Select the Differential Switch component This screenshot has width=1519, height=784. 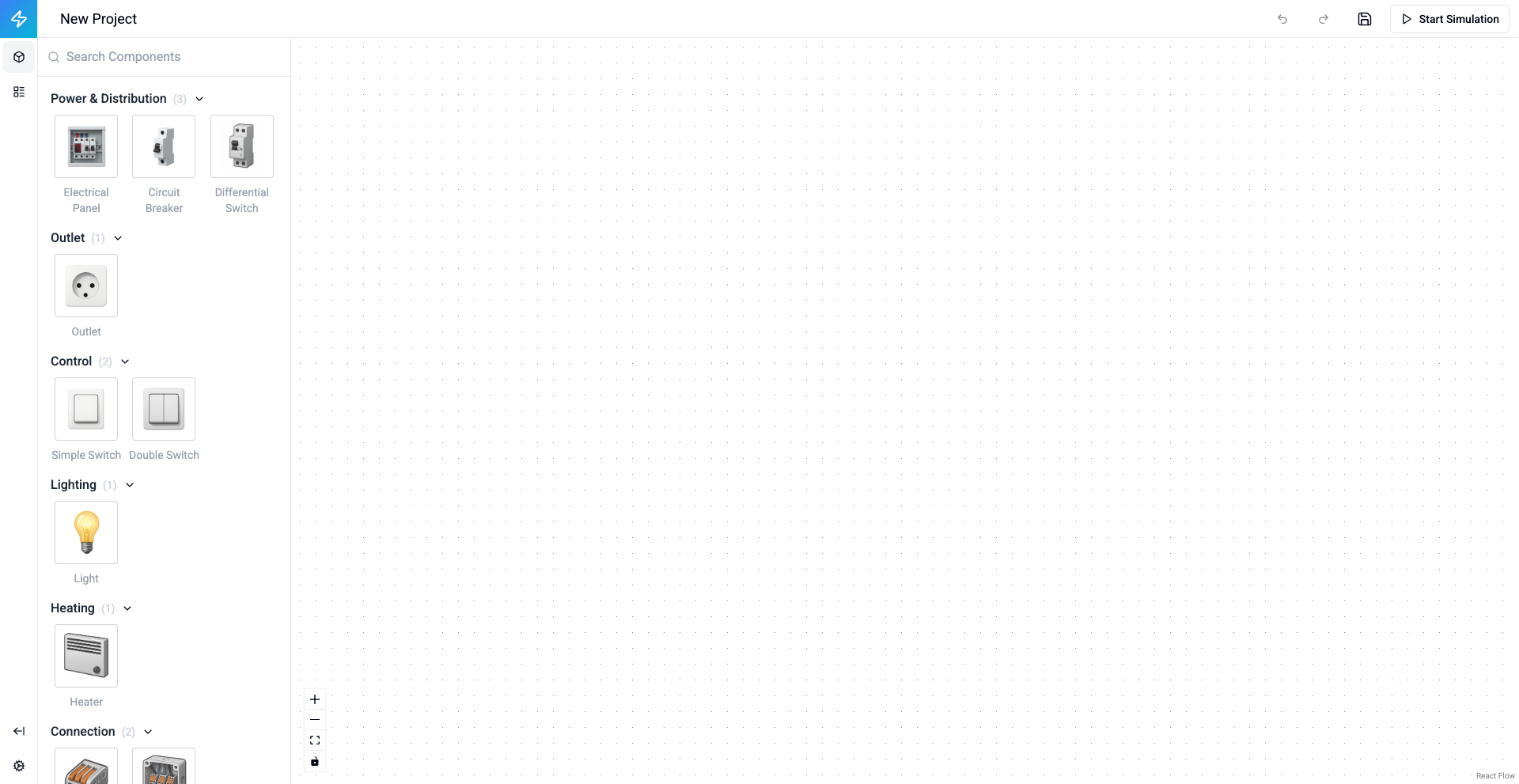242,146
